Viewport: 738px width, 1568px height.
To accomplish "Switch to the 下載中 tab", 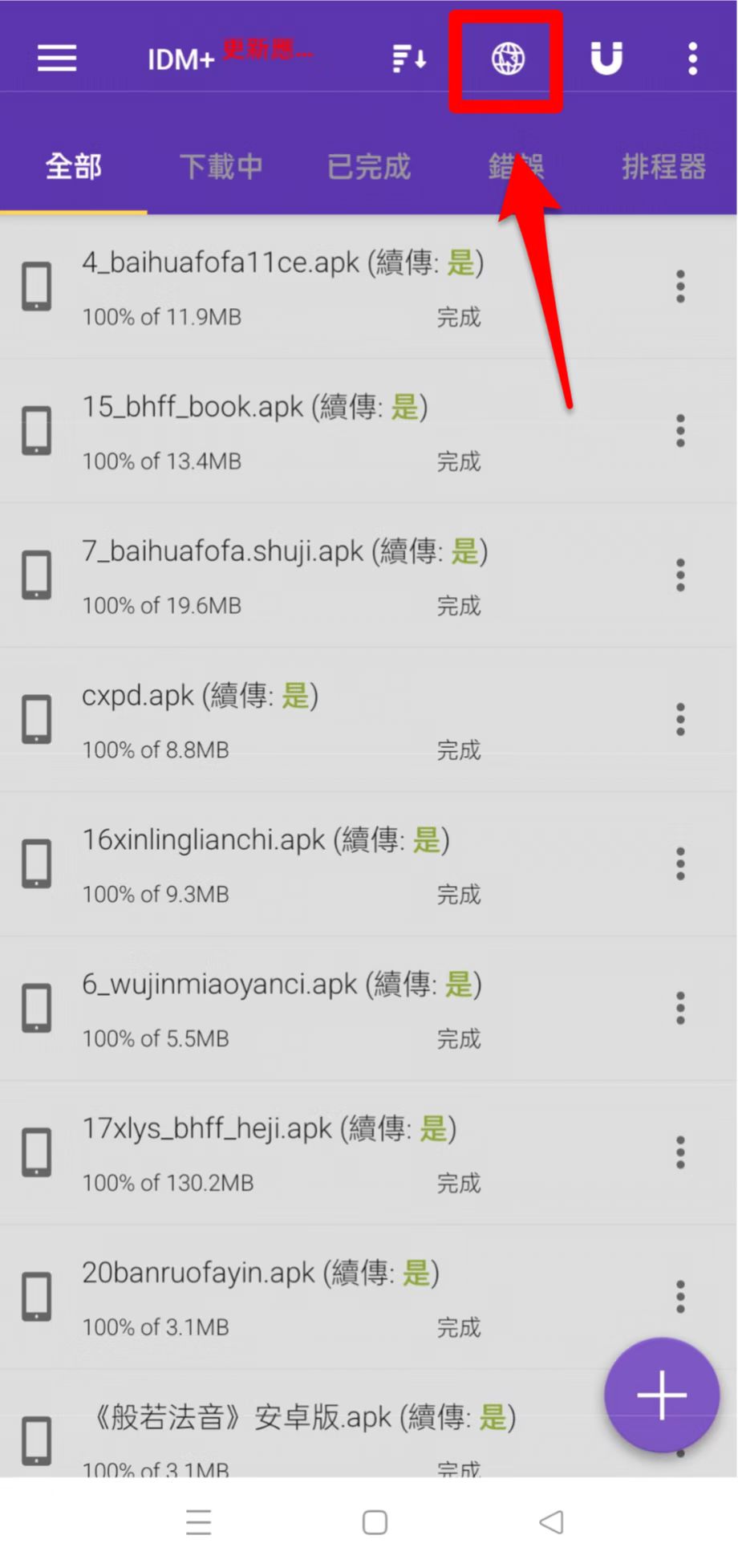I will [x=221, y=167].
